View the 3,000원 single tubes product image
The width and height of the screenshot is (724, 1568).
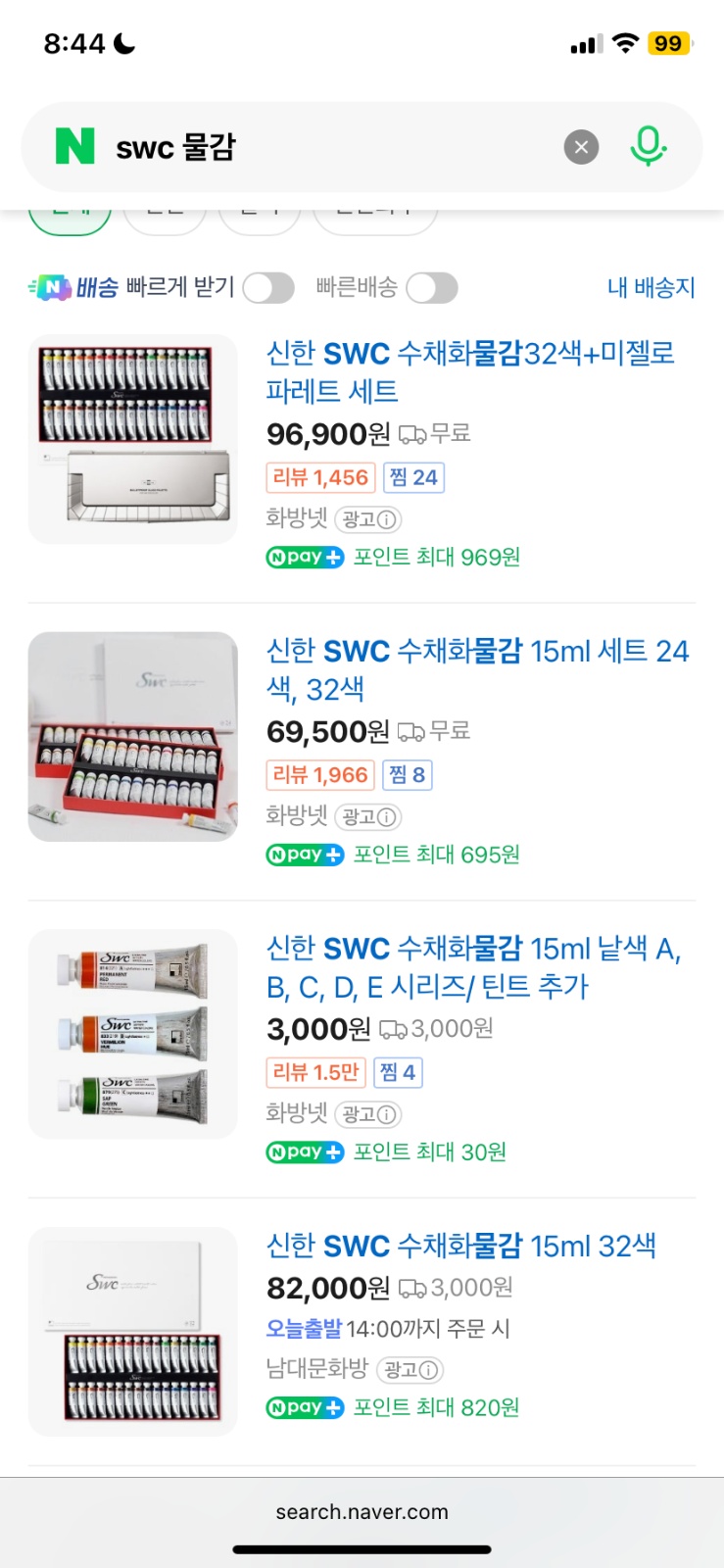pyautogui.click(x=133, y=1034)
